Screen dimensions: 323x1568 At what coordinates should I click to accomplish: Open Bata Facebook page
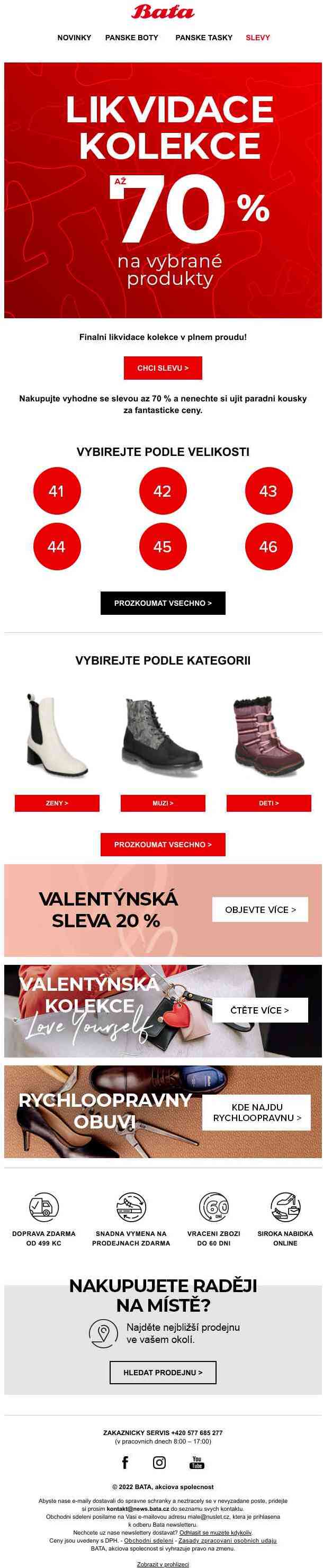click(x=125, y=1462)
